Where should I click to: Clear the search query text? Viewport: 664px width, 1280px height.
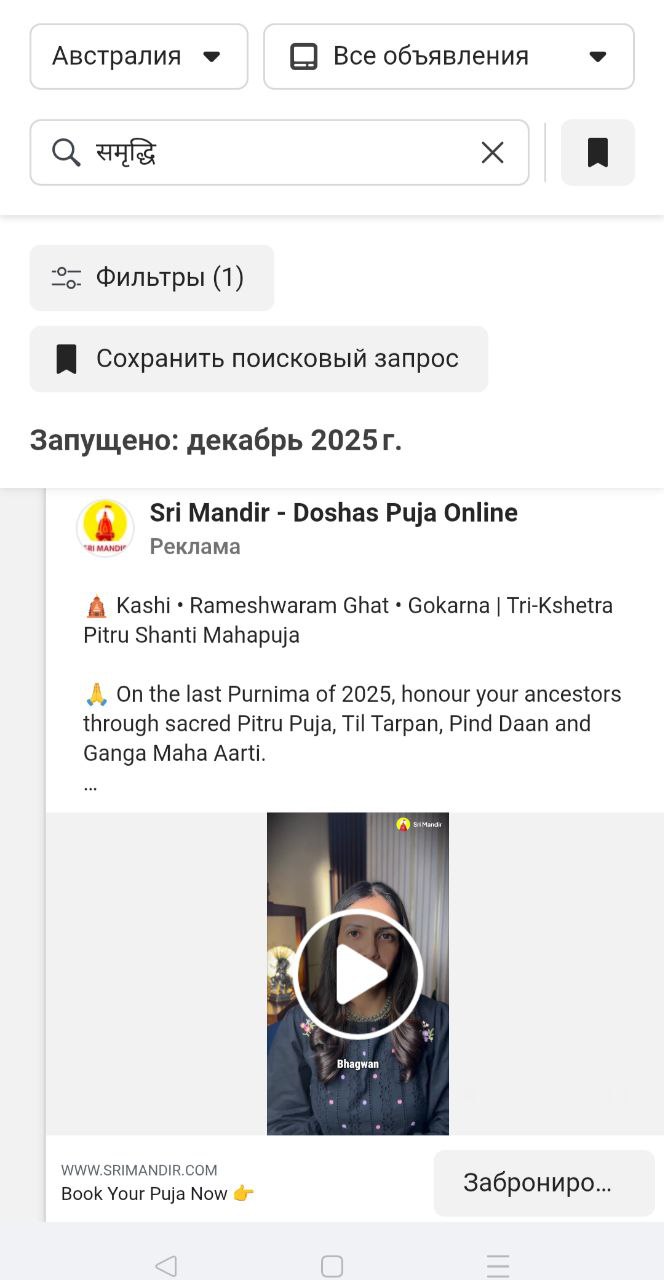492,153
